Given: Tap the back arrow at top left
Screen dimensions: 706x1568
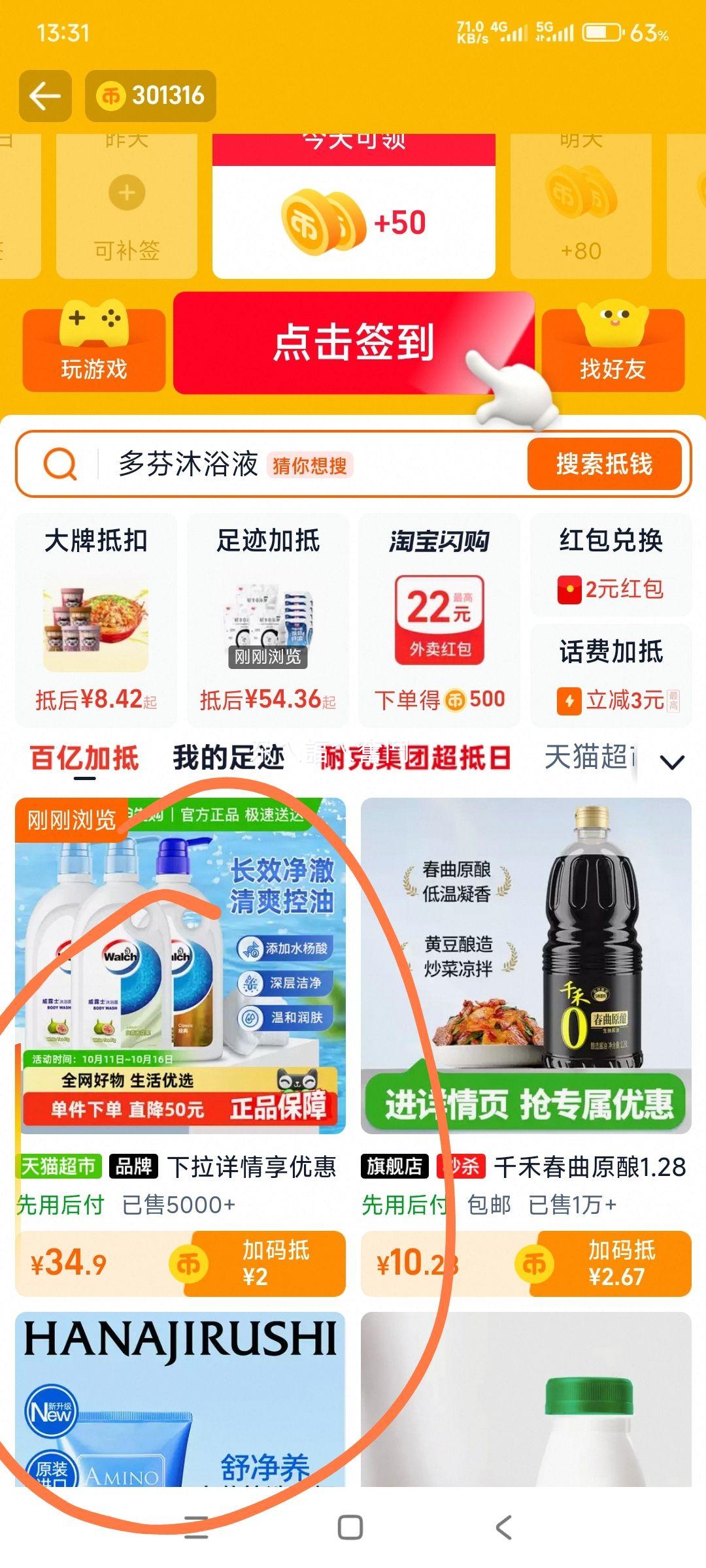Looking at the screenshot, I should pos(44,95).
